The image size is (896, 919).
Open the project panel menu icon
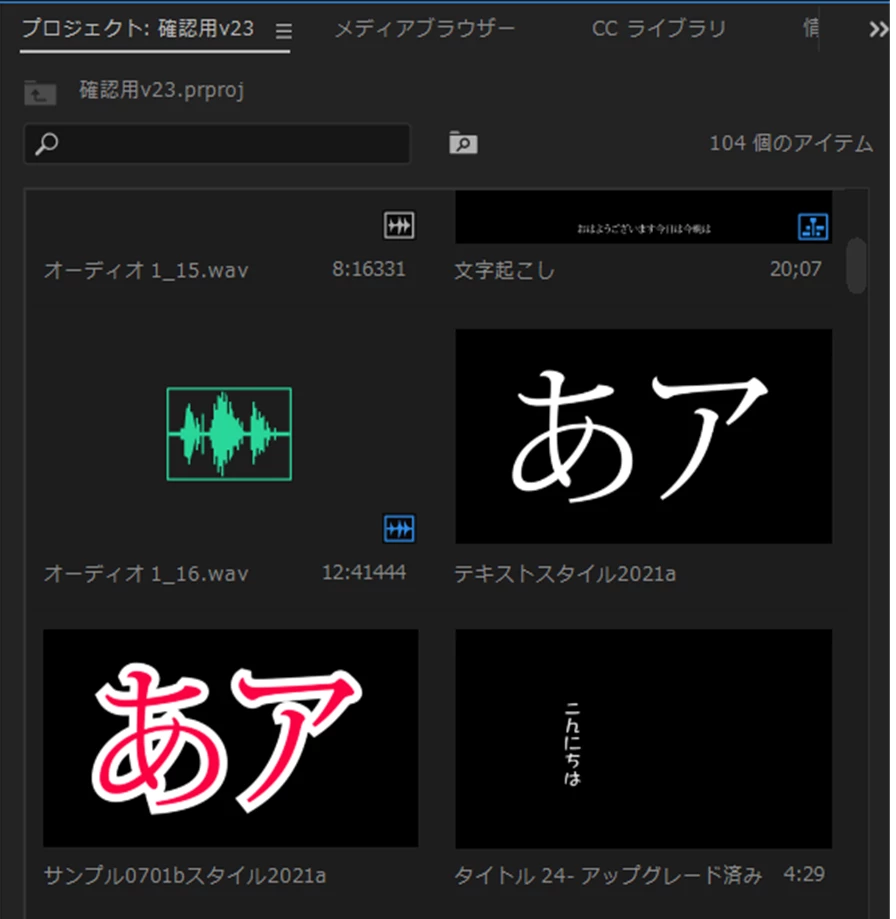(284, 31)
